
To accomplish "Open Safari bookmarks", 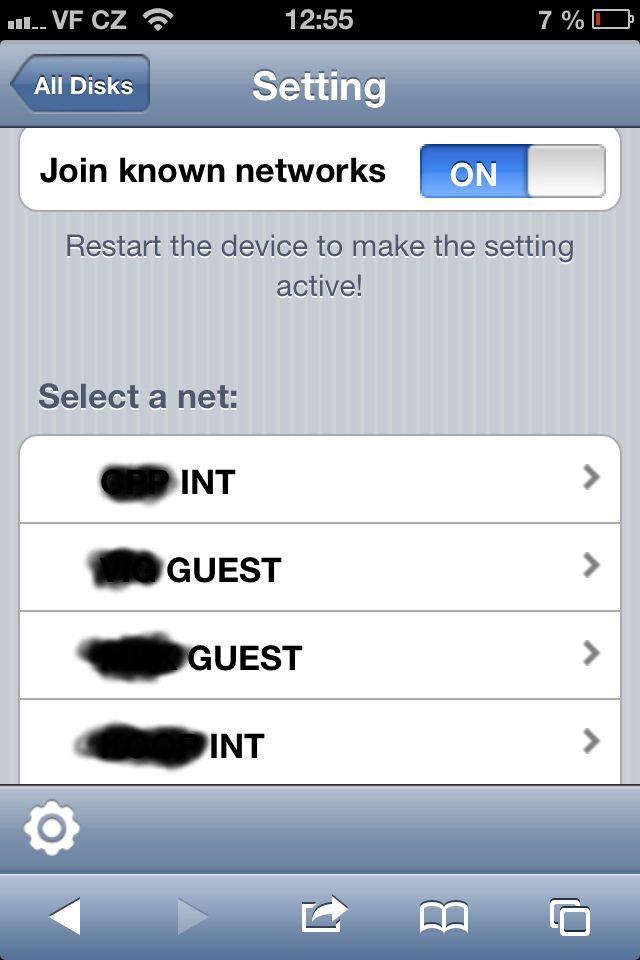I will tap(444, 916).
